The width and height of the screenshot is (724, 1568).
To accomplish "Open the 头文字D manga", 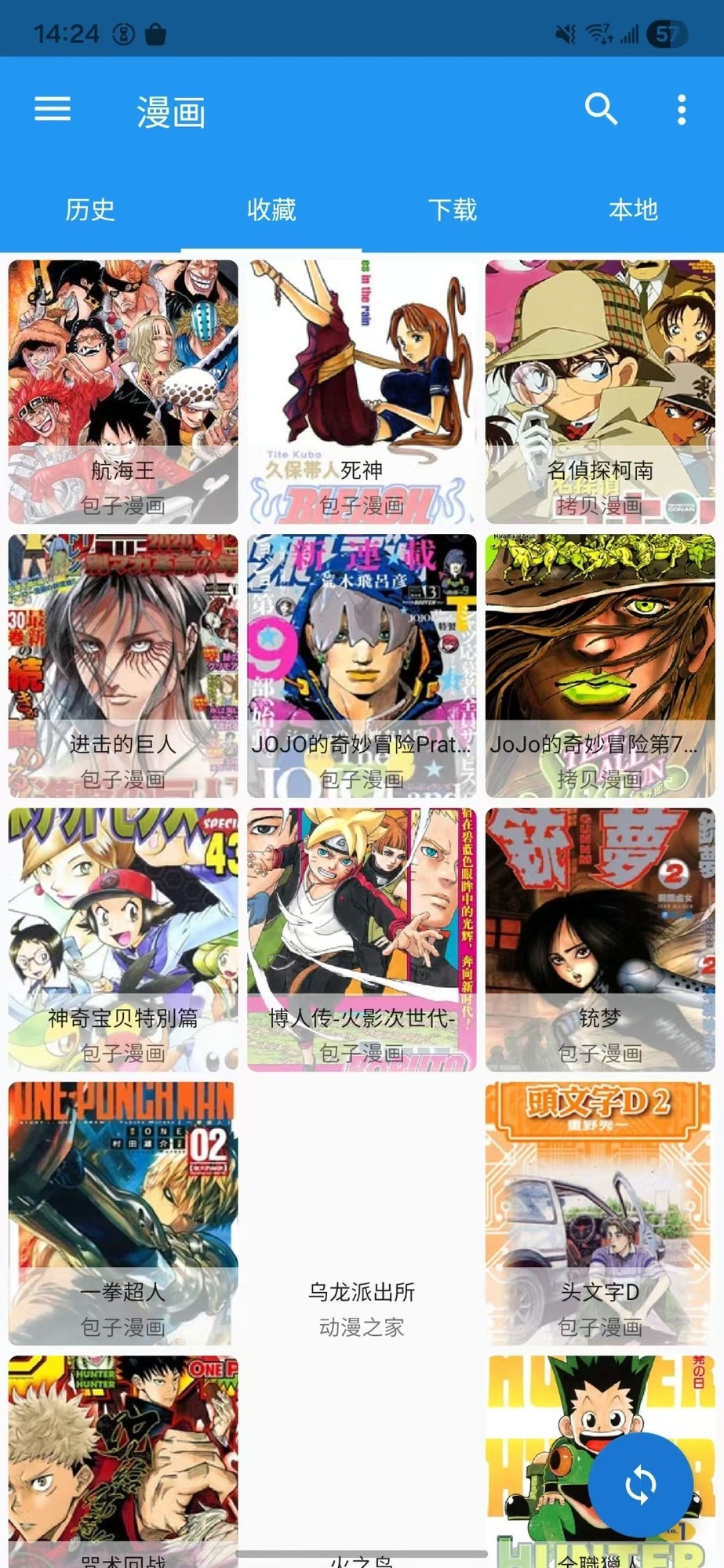I will (600, 1213).
